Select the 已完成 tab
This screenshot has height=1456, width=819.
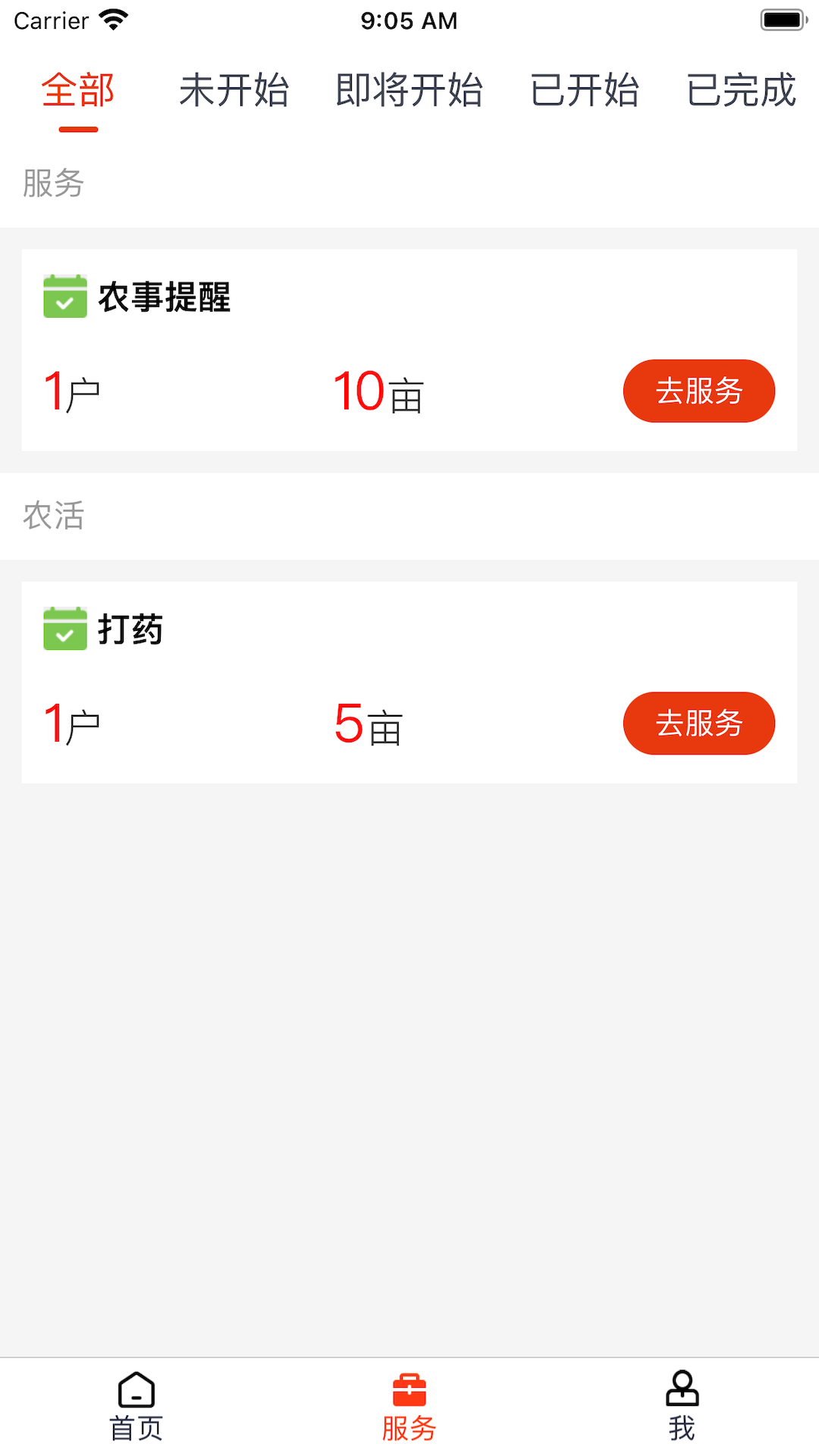click(741, 90)
